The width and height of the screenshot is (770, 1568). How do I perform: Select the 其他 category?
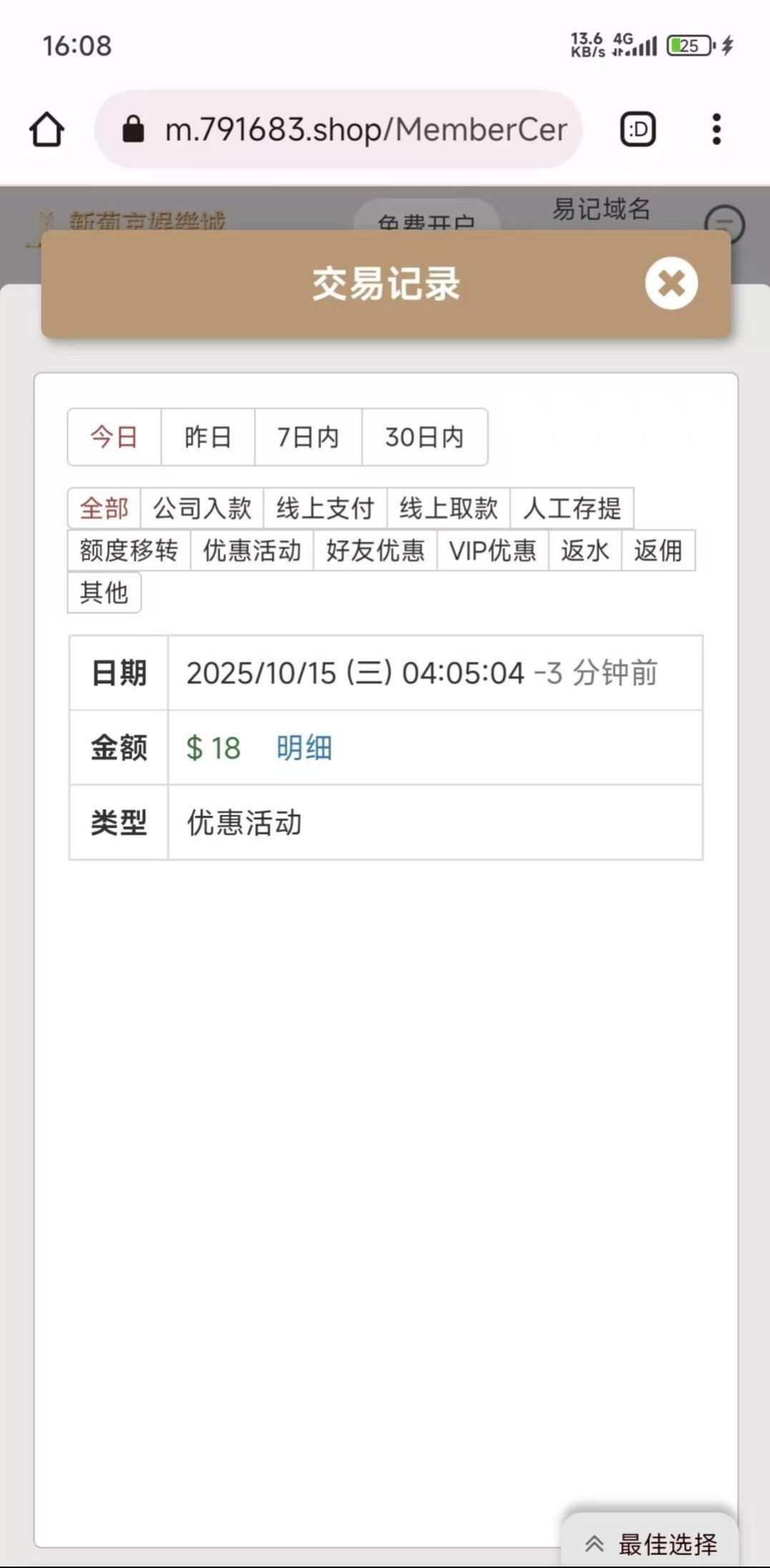[104, 593]
